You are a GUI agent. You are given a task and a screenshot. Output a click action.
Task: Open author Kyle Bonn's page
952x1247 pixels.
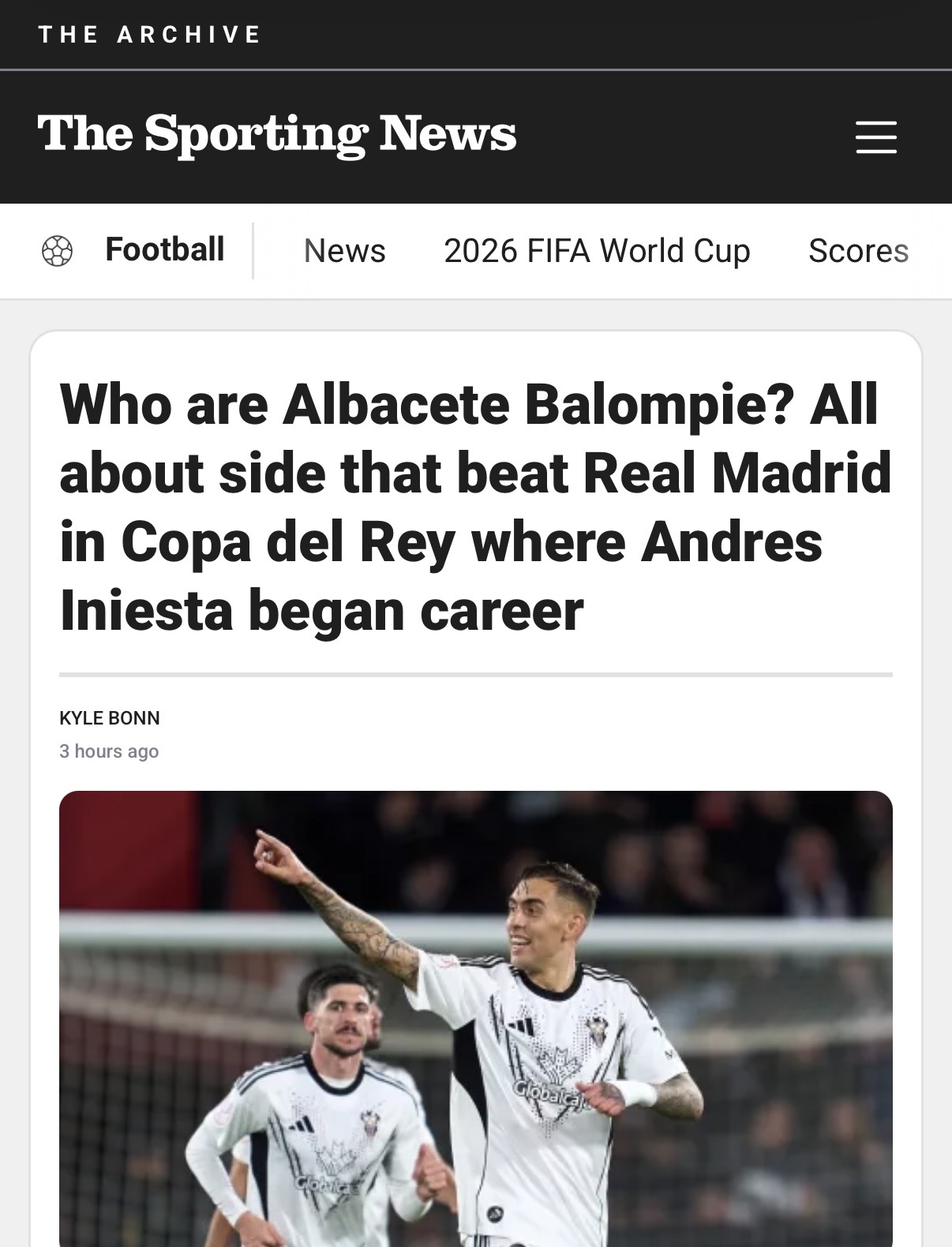[x=110, y=718]
